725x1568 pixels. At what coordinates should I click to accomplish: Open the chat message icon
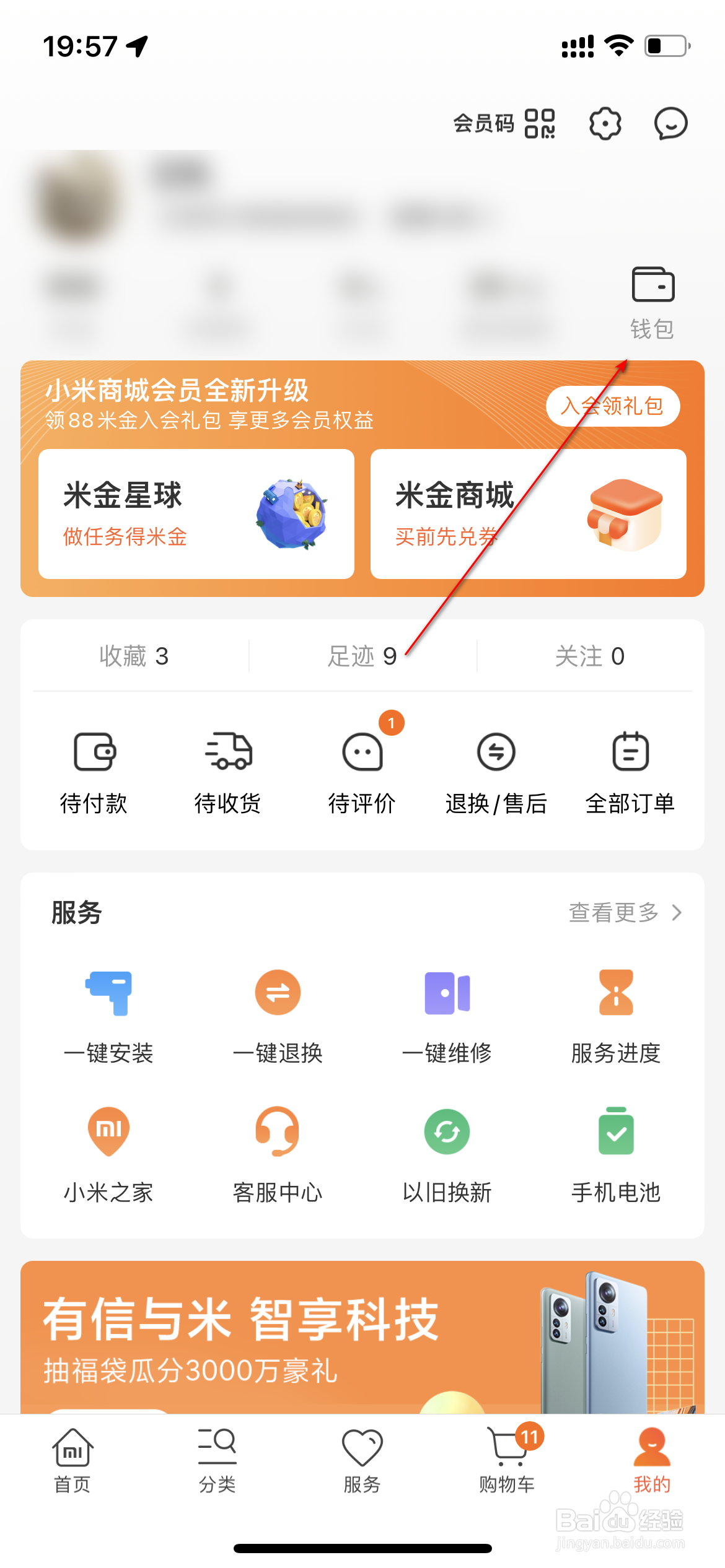[670, 123]
